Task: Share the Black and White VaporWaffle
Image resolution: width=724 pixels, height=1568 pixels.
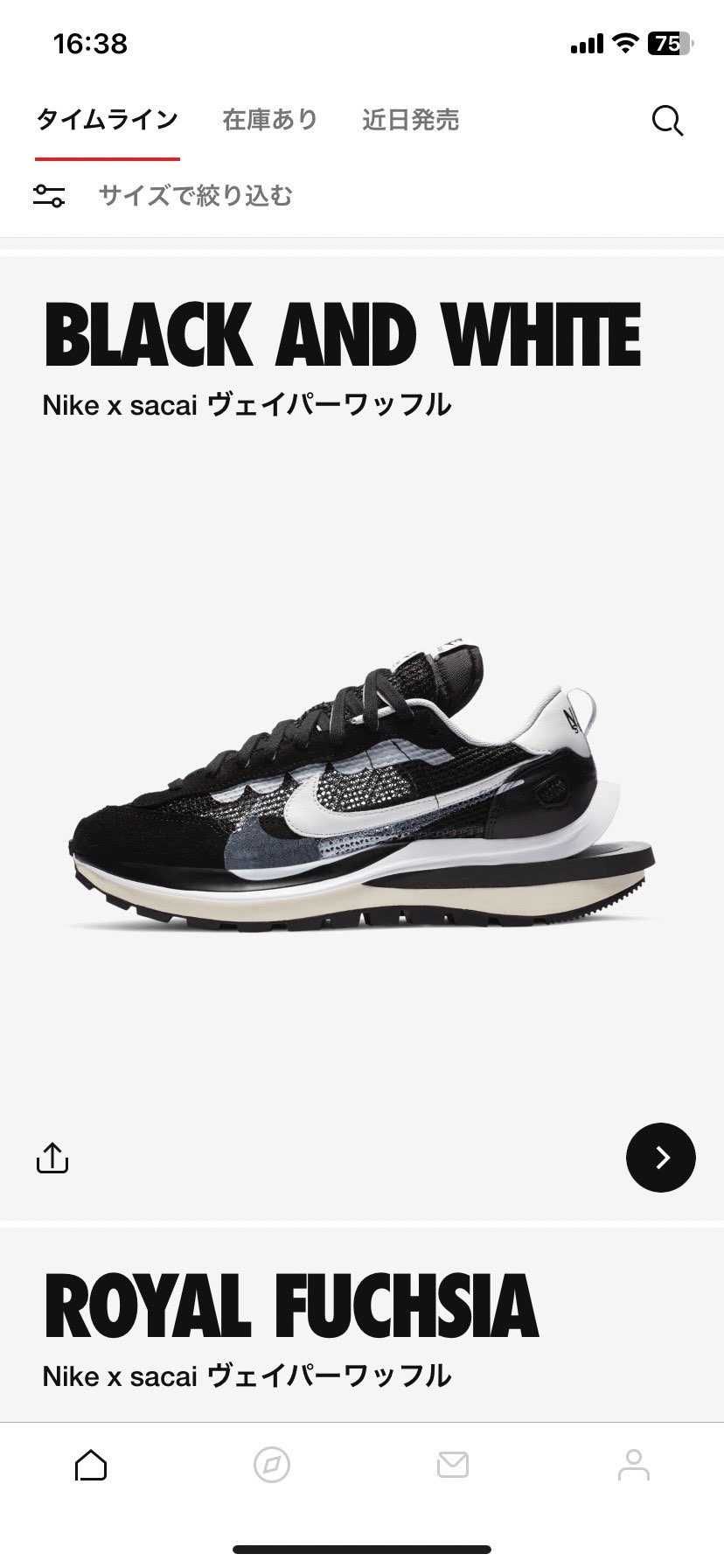Action: [x=52, y=1158]
